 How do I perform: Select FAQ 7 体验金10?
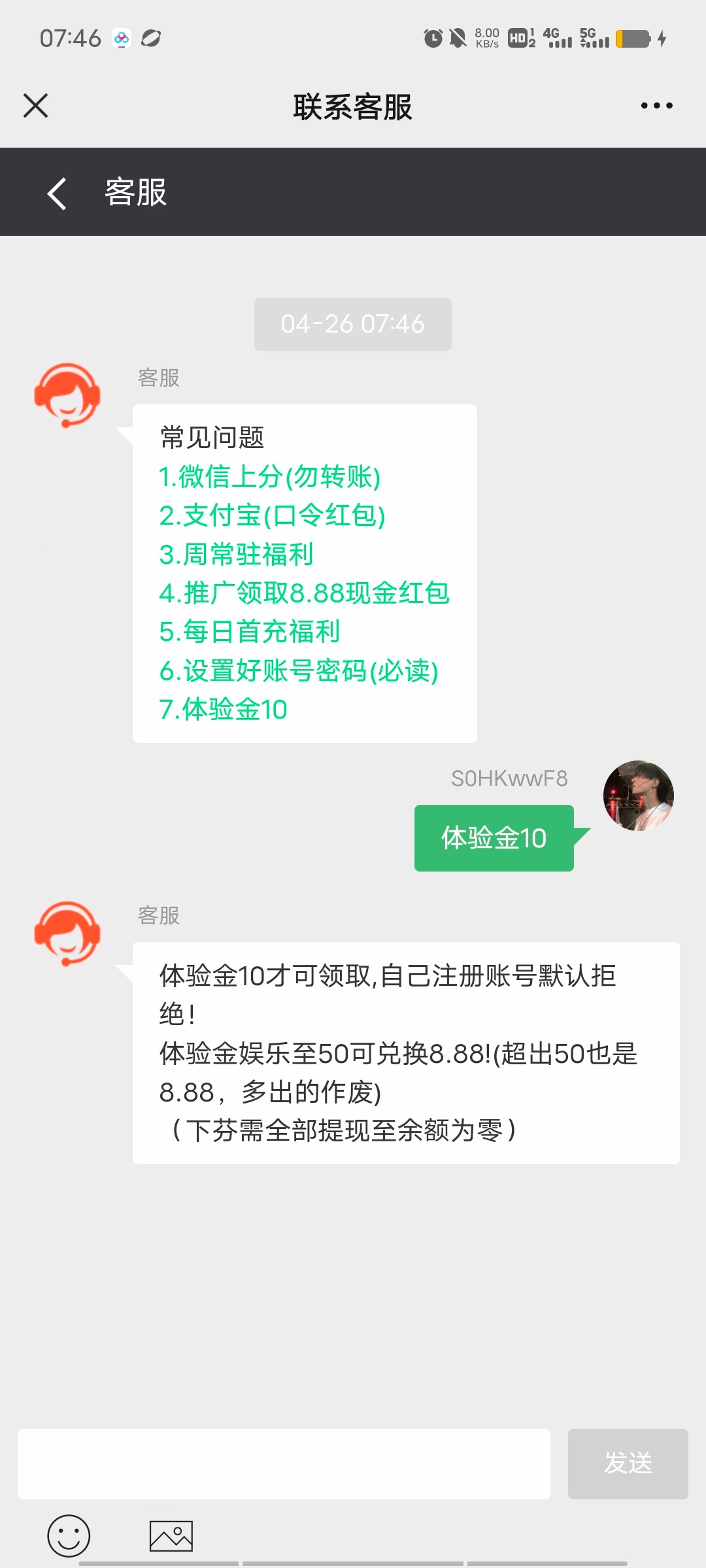223,710
